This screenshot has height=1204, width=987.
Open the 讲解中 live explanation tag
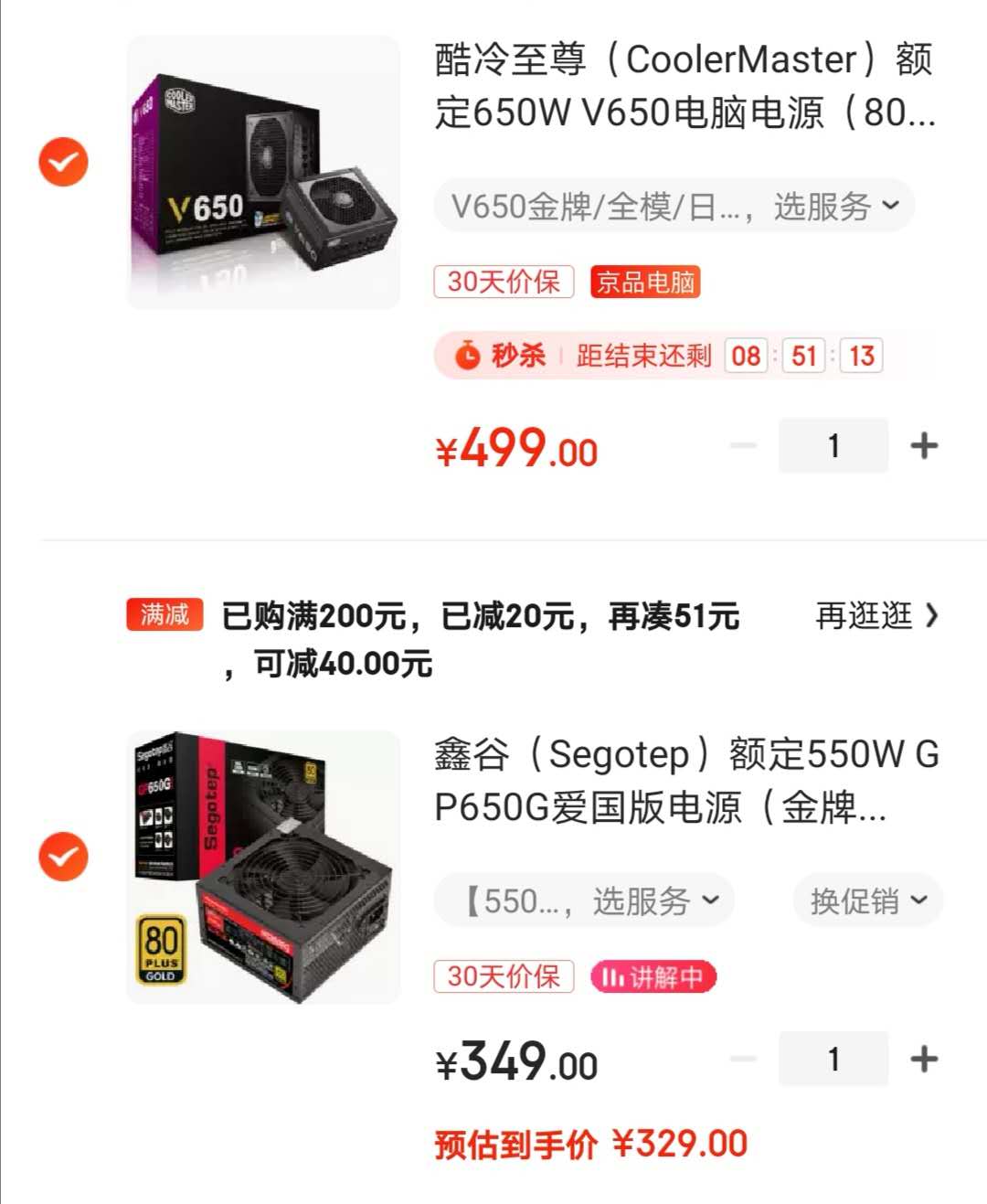coord(653,977)
